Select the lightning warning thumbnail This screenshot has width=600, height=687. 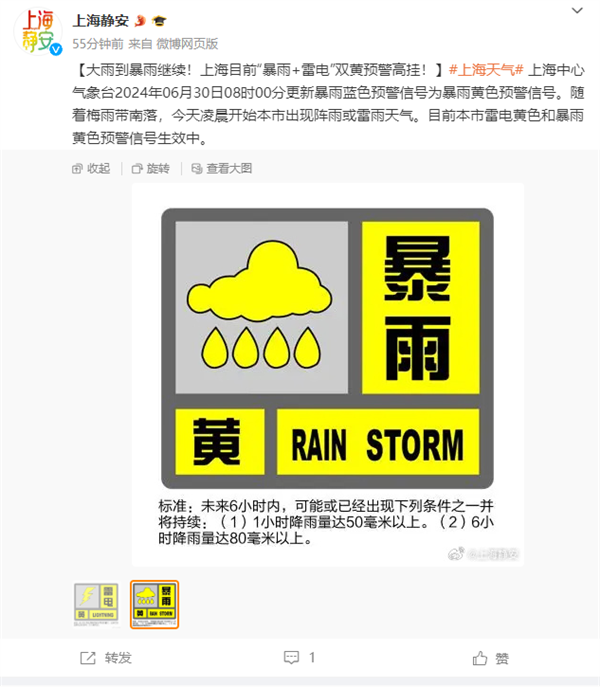(x=96, y=604)
